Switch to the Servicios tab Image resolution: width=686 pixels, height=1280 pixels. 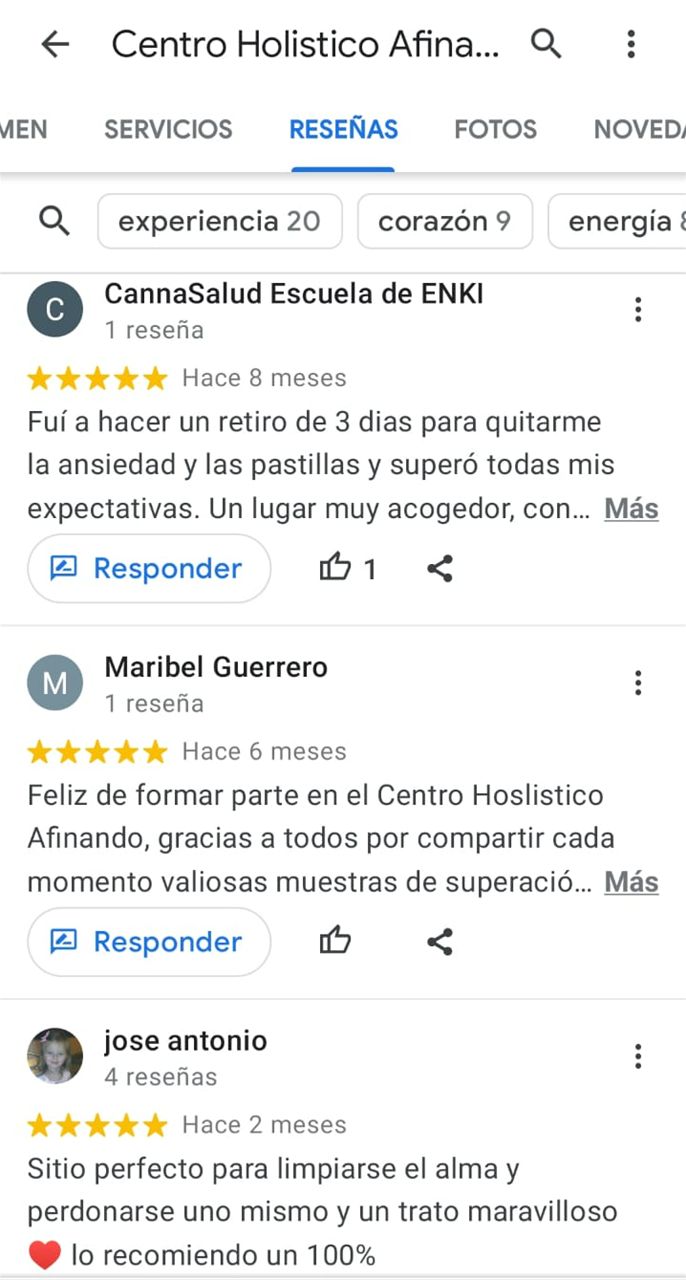coord(168,129)
